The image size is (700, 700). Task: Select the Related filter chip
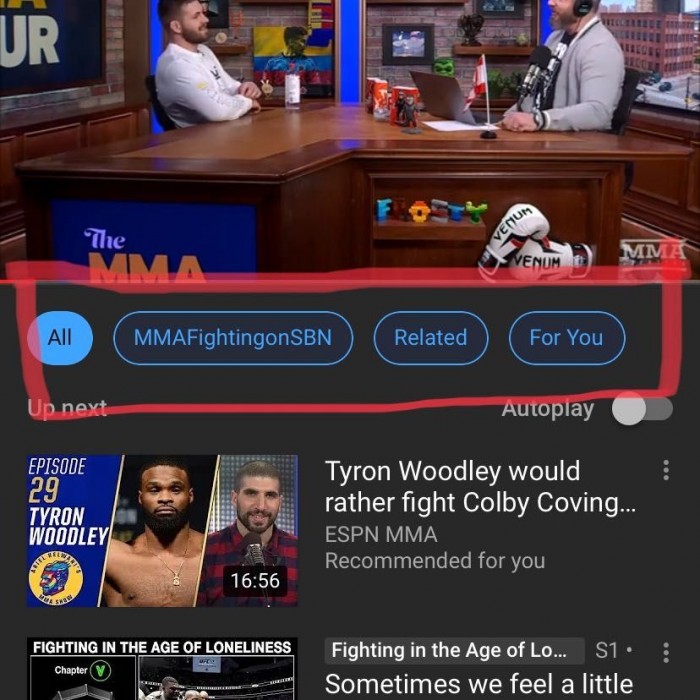[x=430, y=338]
